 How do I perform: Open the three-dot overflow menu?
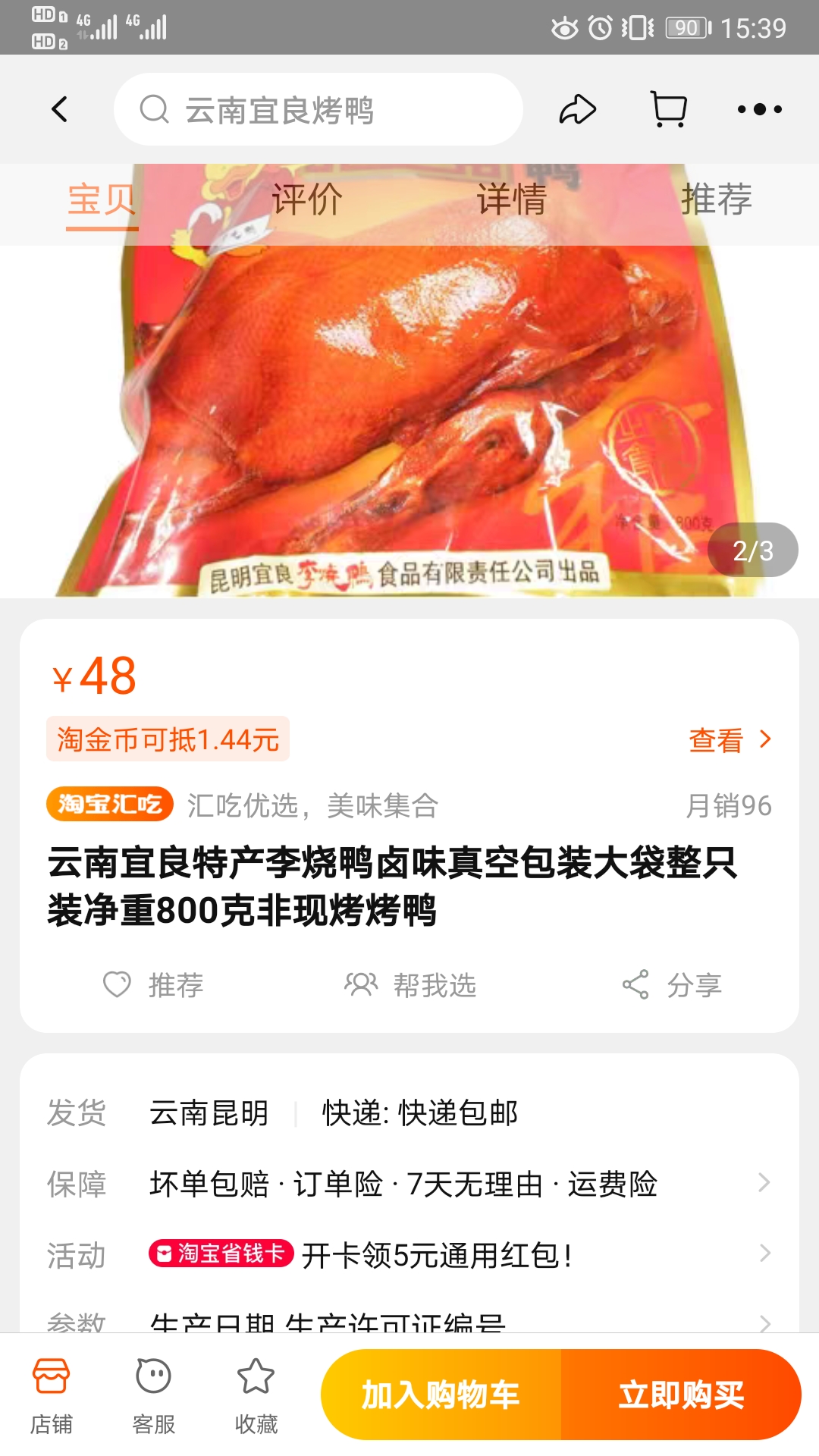point(759,109)
